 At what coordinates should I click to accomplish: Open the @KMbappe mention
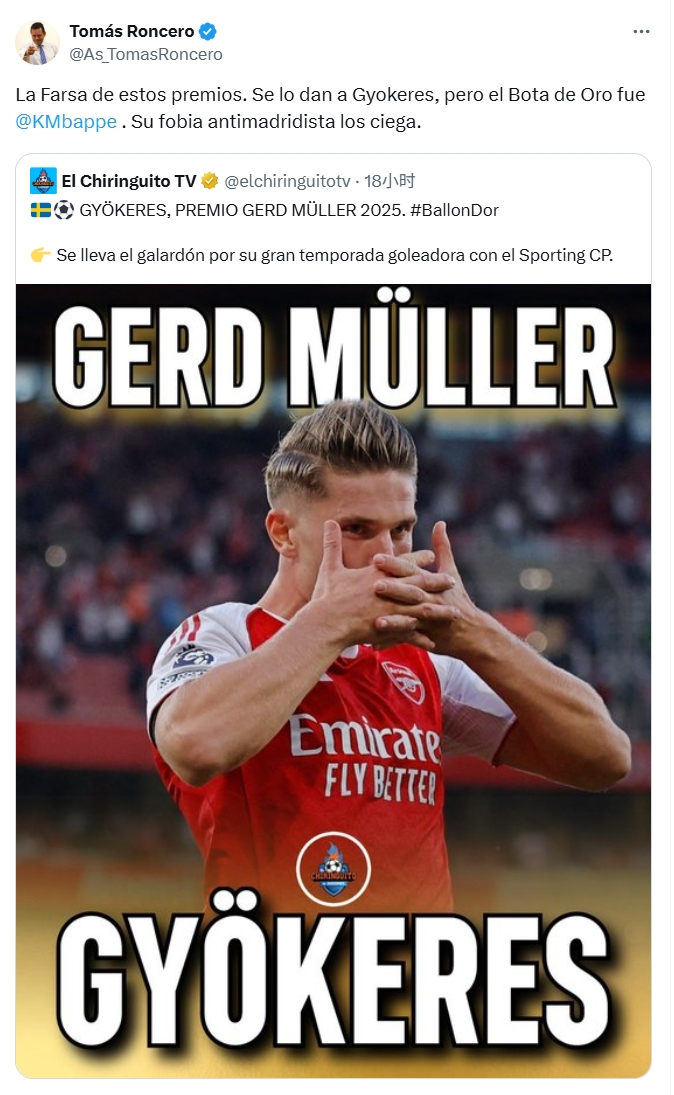pos(66,121)
